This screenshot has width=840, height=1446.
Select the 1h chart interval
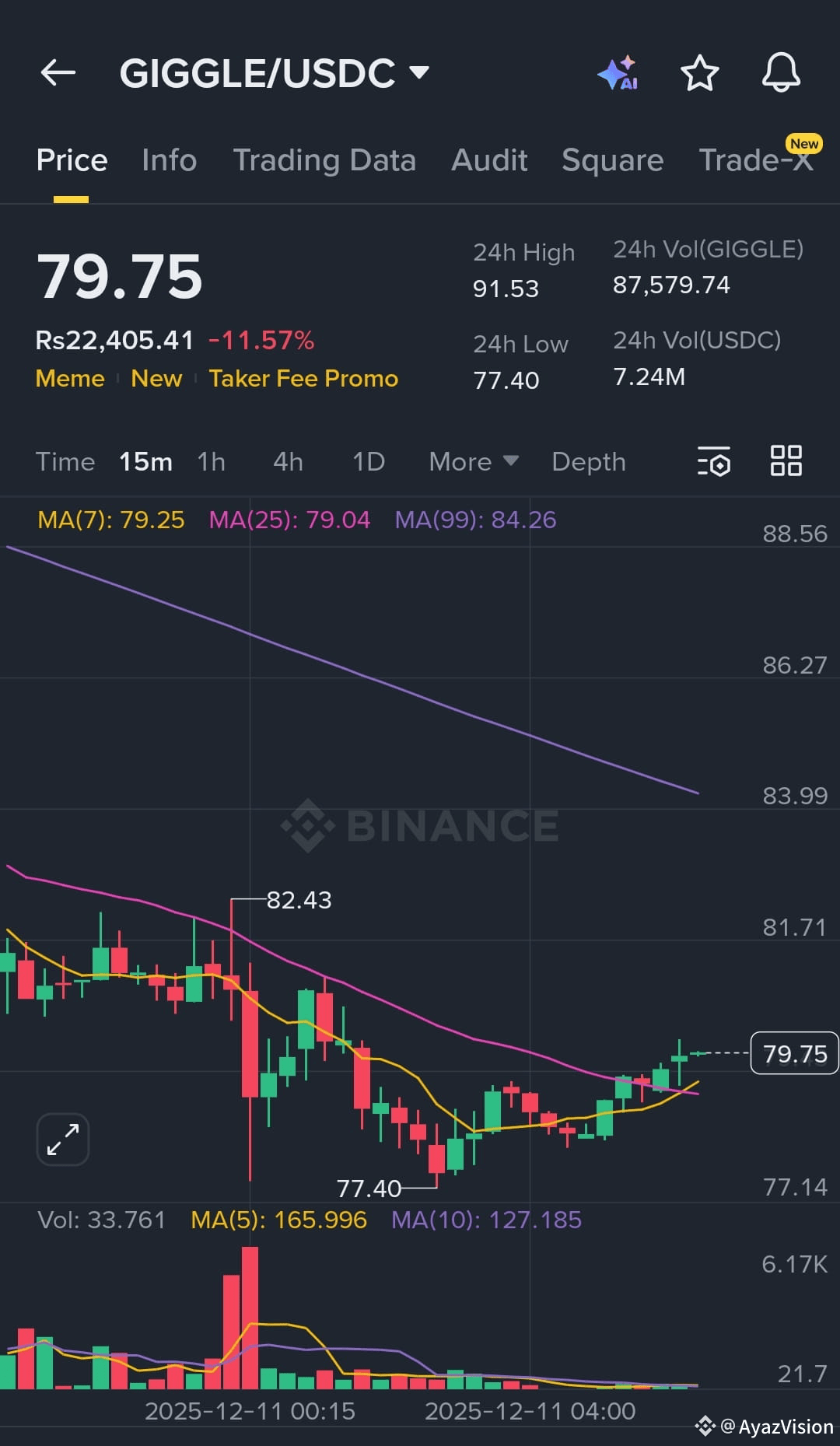click(211, 462)
